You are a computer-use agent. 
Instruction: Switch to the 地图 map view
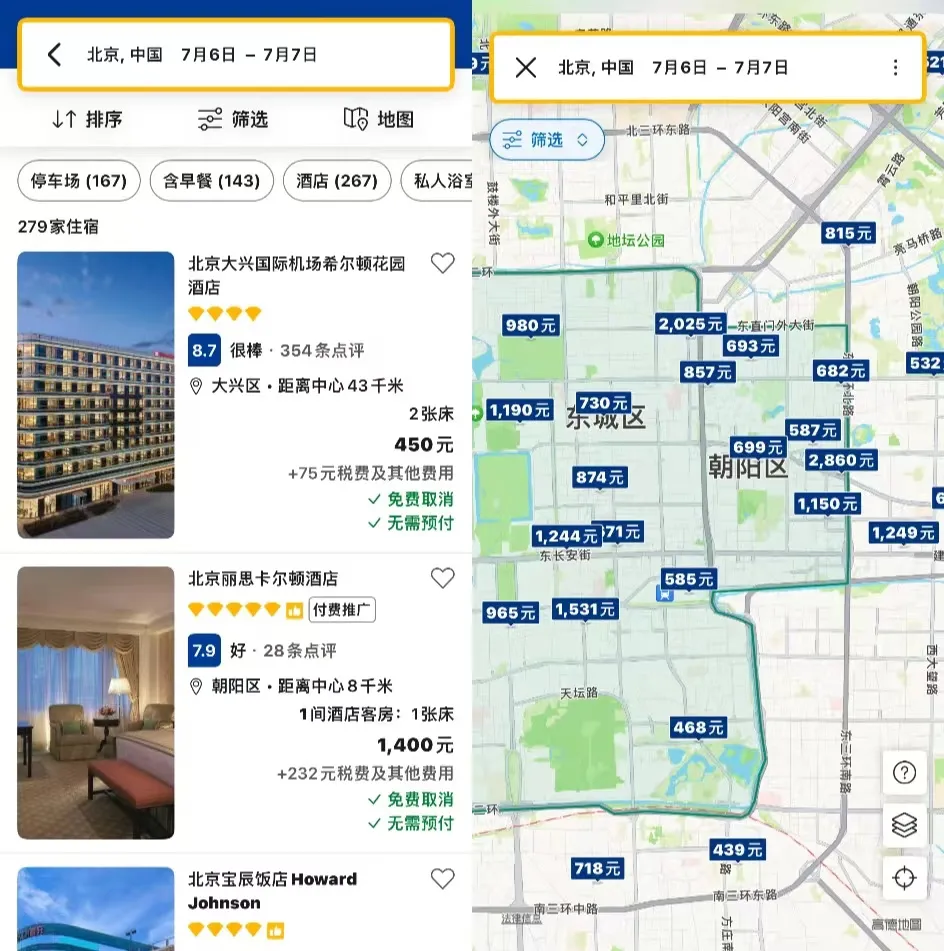[379, 120]
